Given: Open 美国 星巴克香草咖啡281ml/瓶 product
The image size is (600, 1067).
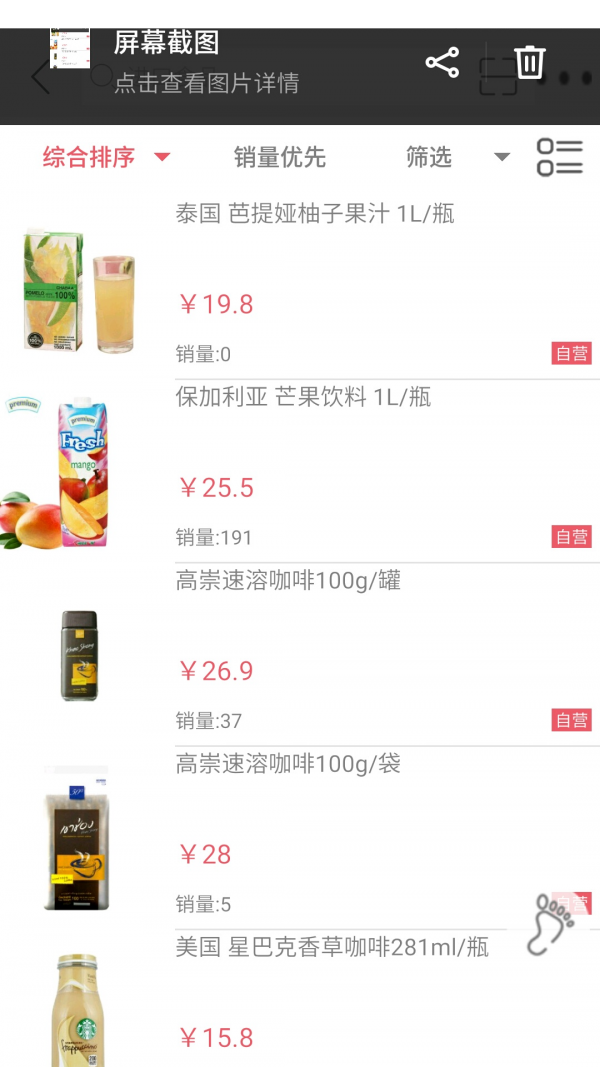Looking at the screenshot, I should [332, 947].
